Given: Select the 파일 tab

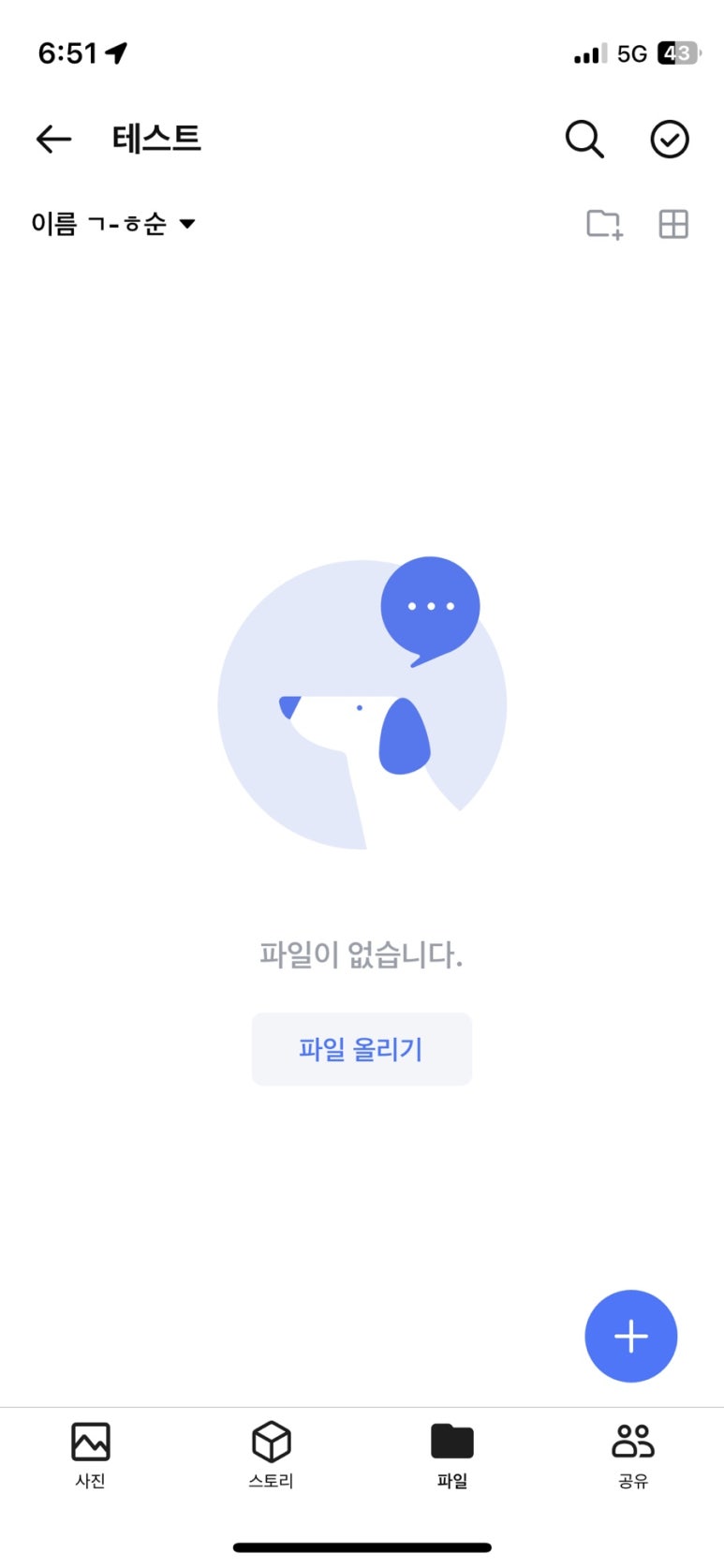Looking at the screenshot, I should coord(452,1455).
